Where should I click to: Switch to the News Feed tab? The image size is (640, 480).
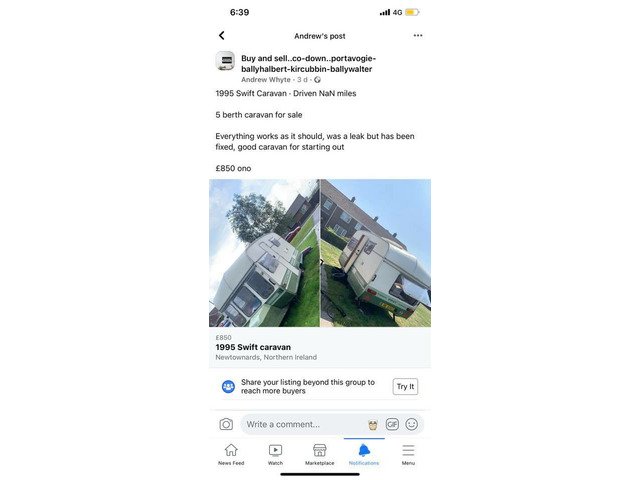coord(231,454)
